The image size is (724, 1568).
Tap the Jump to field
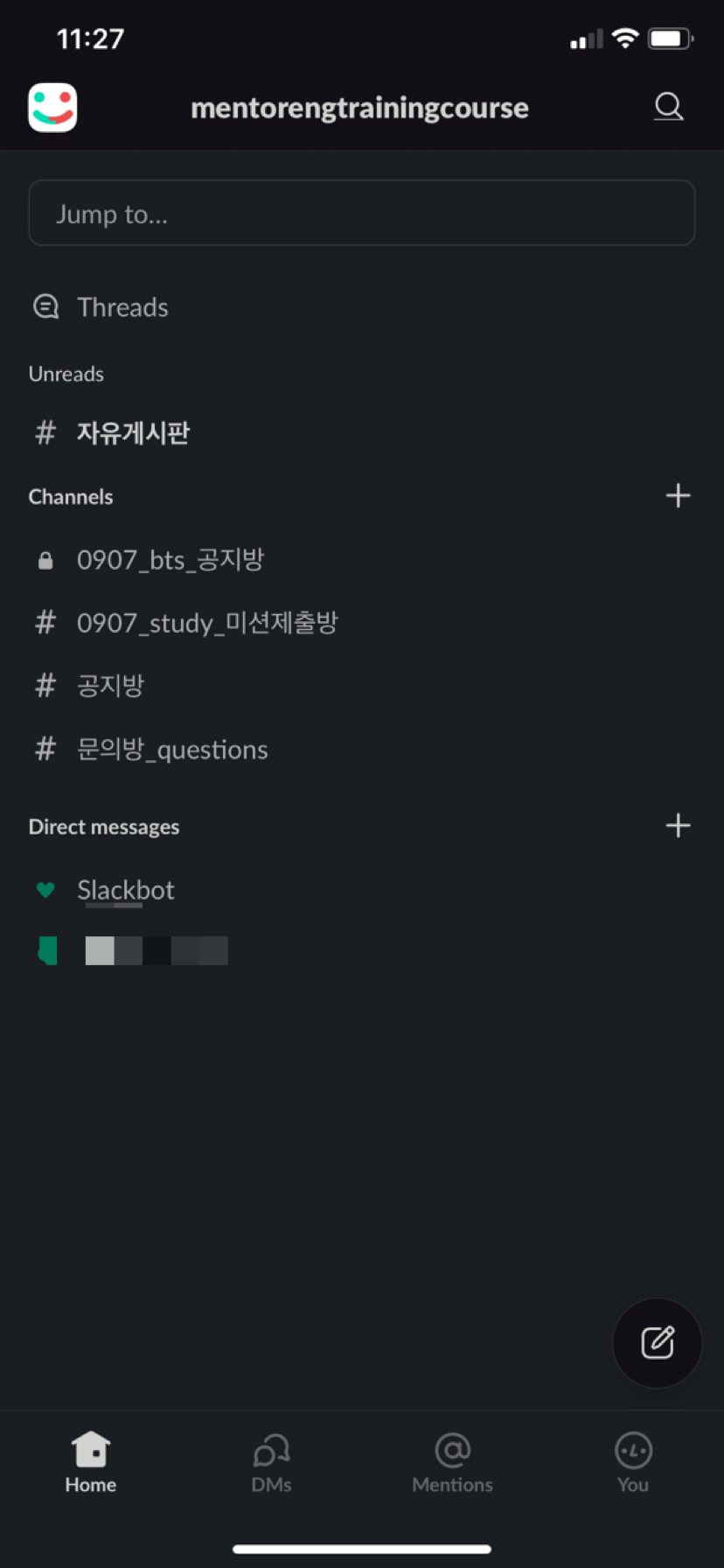pyautogui.click(x=362, y=213)
